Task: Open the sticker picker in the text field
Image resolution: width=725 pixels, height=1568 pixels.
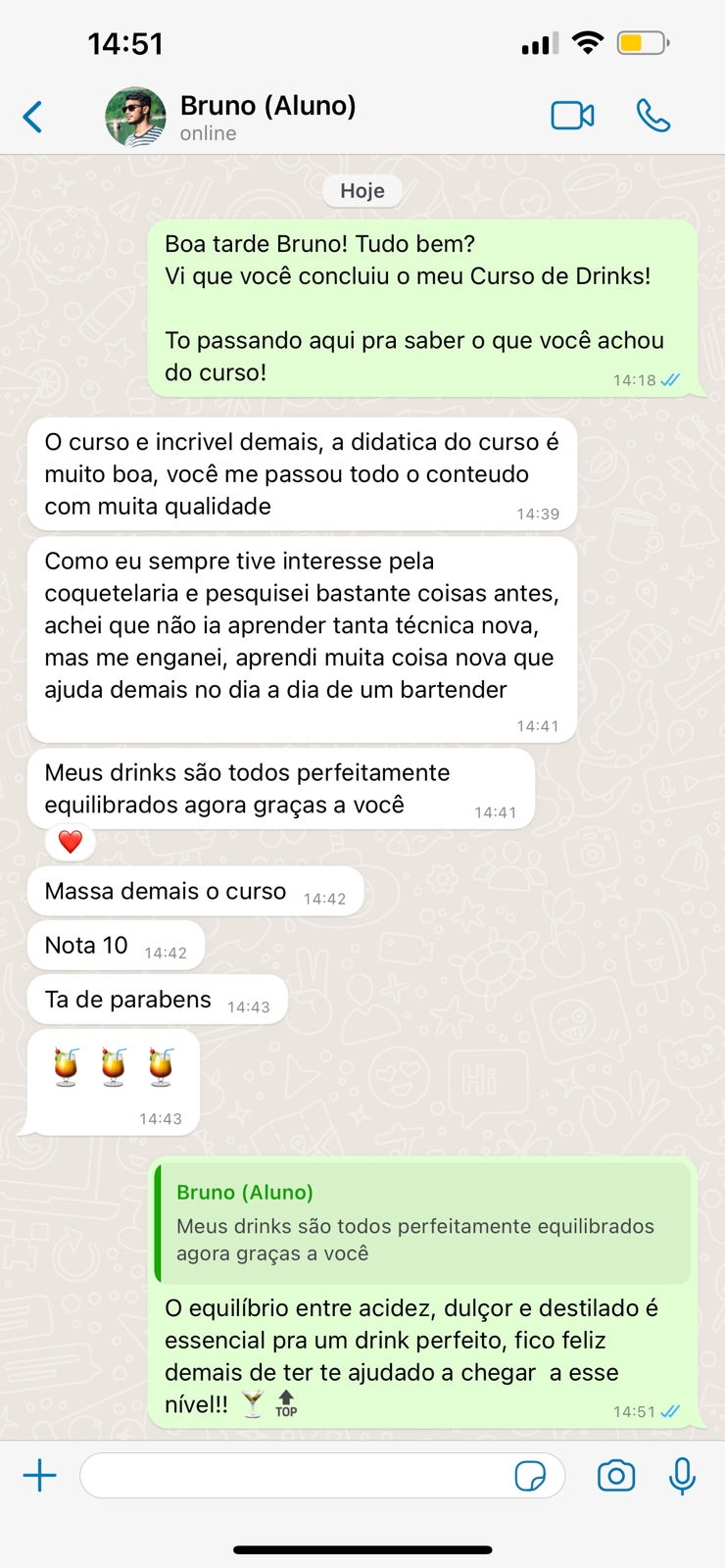Action: pos(530,1475)
